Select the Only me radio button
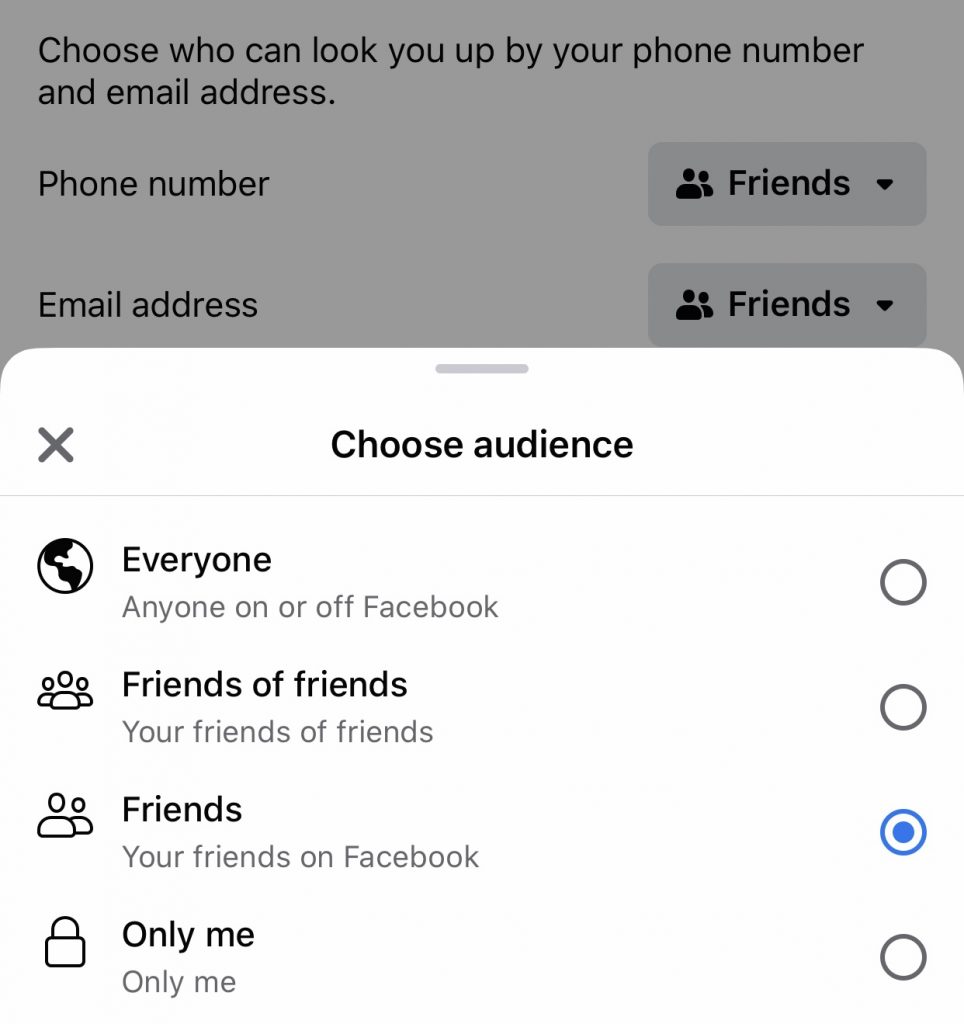The height and width of the screenshot is (1024, 964). point(903,956)
